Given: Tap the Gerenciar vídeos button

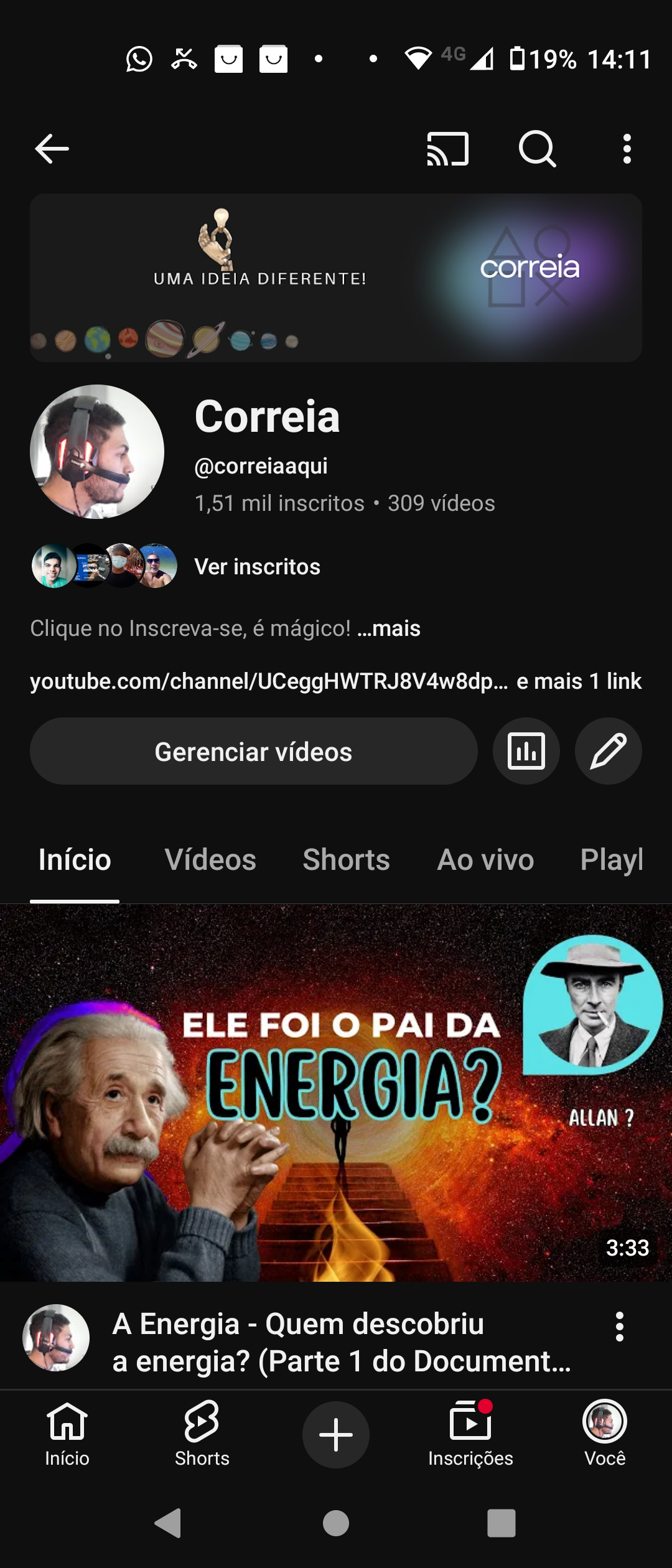Looking at the screenshot, I should click(253, 752).
